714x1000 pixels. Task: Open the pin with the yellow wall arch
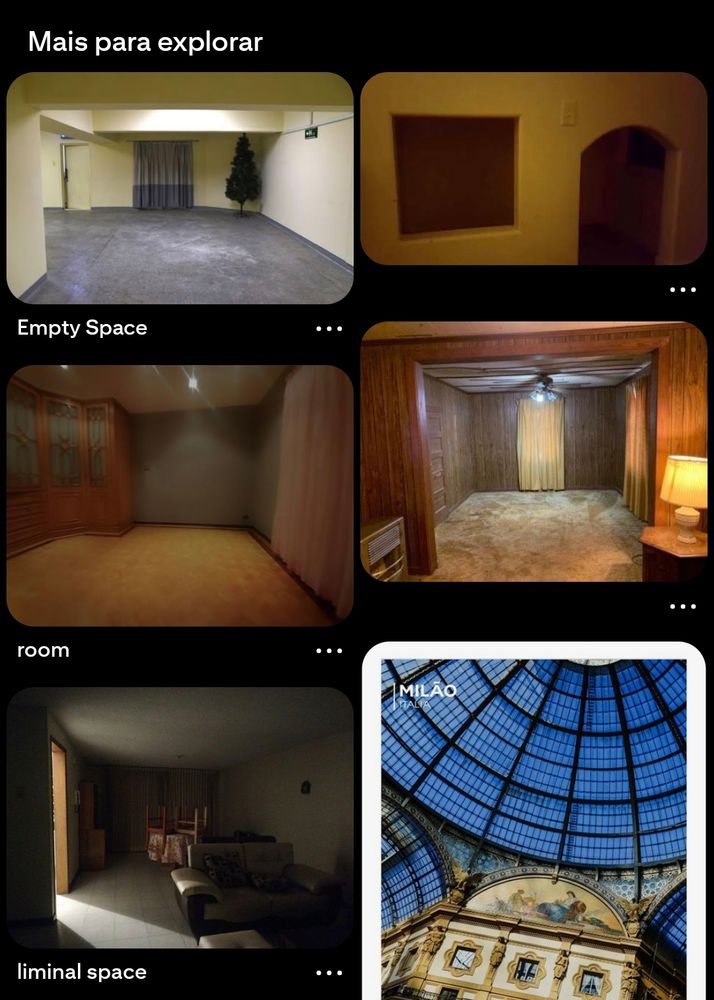[533, 168]
